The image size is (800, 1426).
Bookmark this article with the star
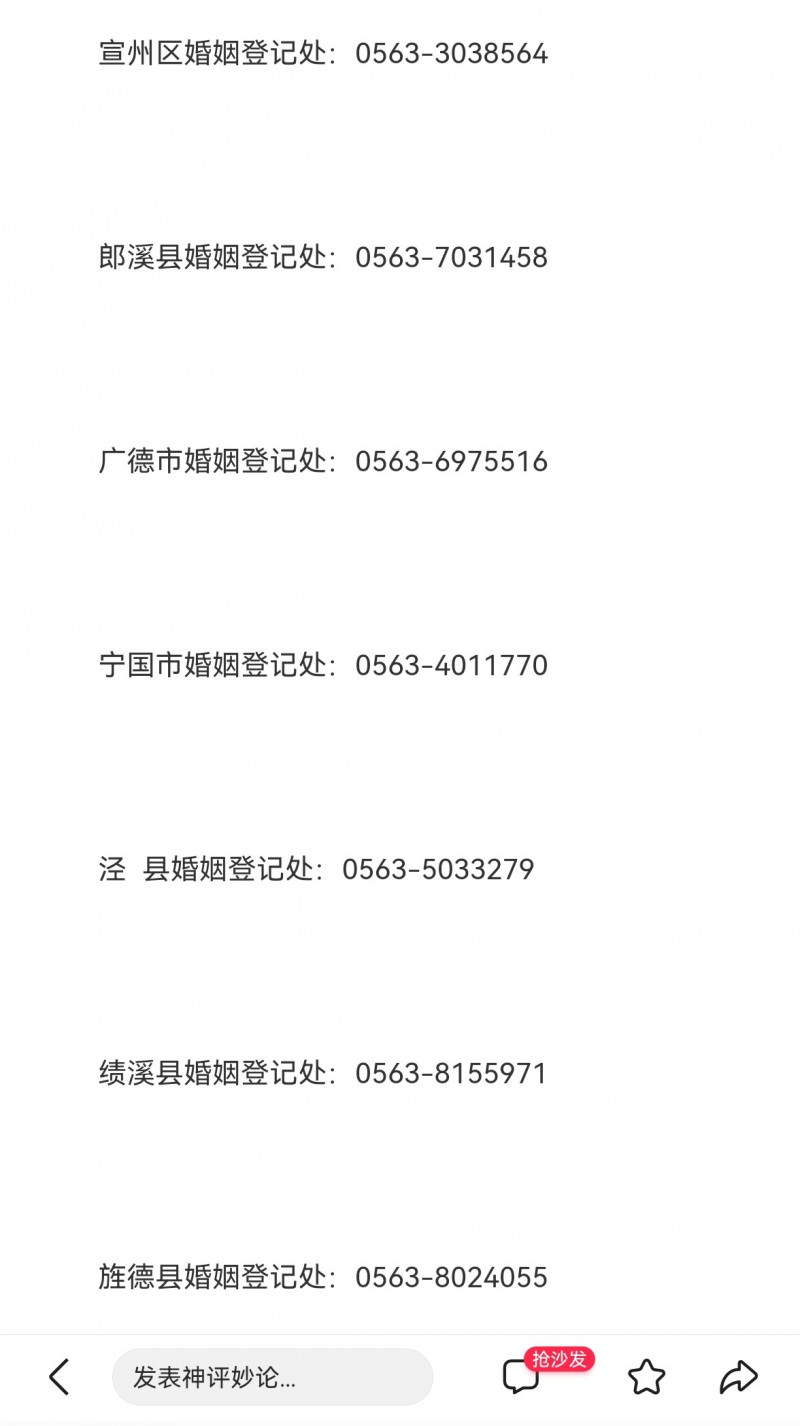click(647, 1377)
